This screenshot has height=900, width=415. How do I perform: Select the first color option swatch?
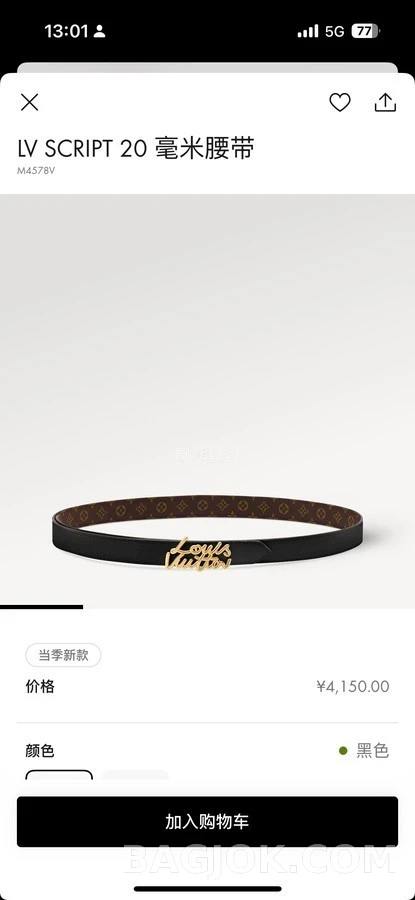tap(59, 775)
